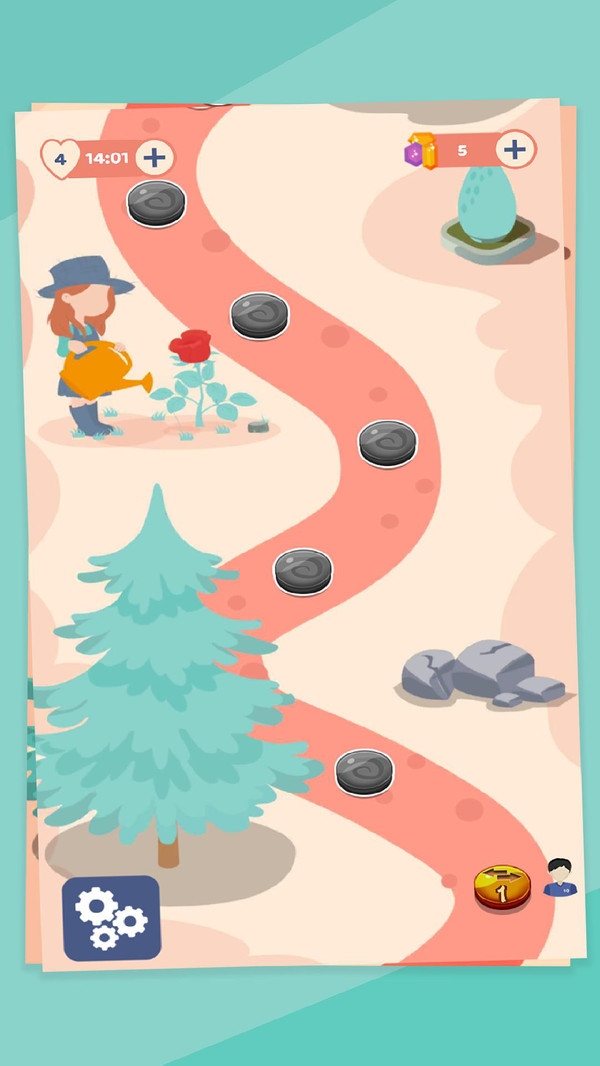This screenshot has height=1066, width=600.
Task: Start level 1 on the path
Action: [502, 888]
